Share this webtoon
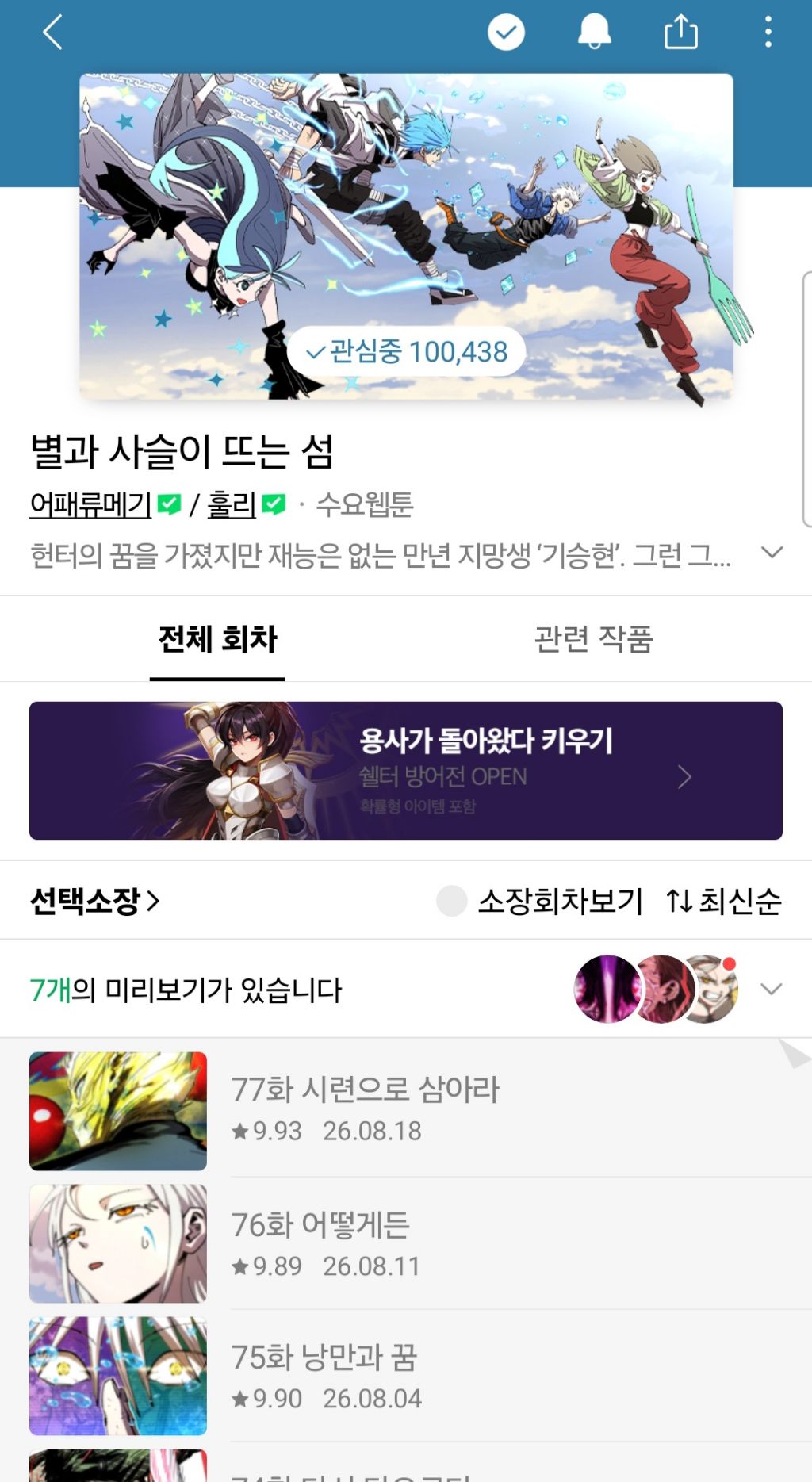Image resolution: width=812 pixels, height=1482 pixels. tap(680, 33)
